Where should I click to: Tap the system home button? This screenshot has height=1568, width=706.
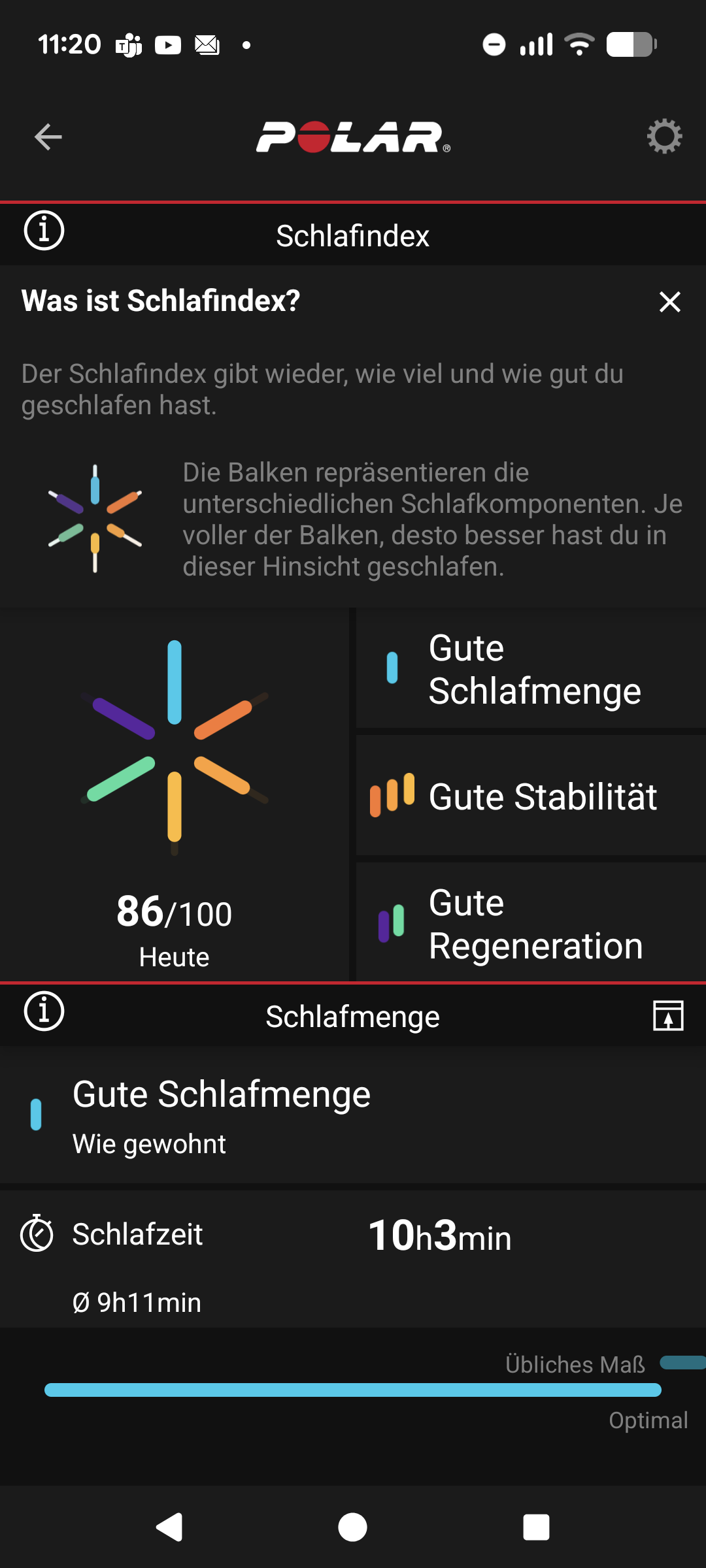coord(353,1527)
